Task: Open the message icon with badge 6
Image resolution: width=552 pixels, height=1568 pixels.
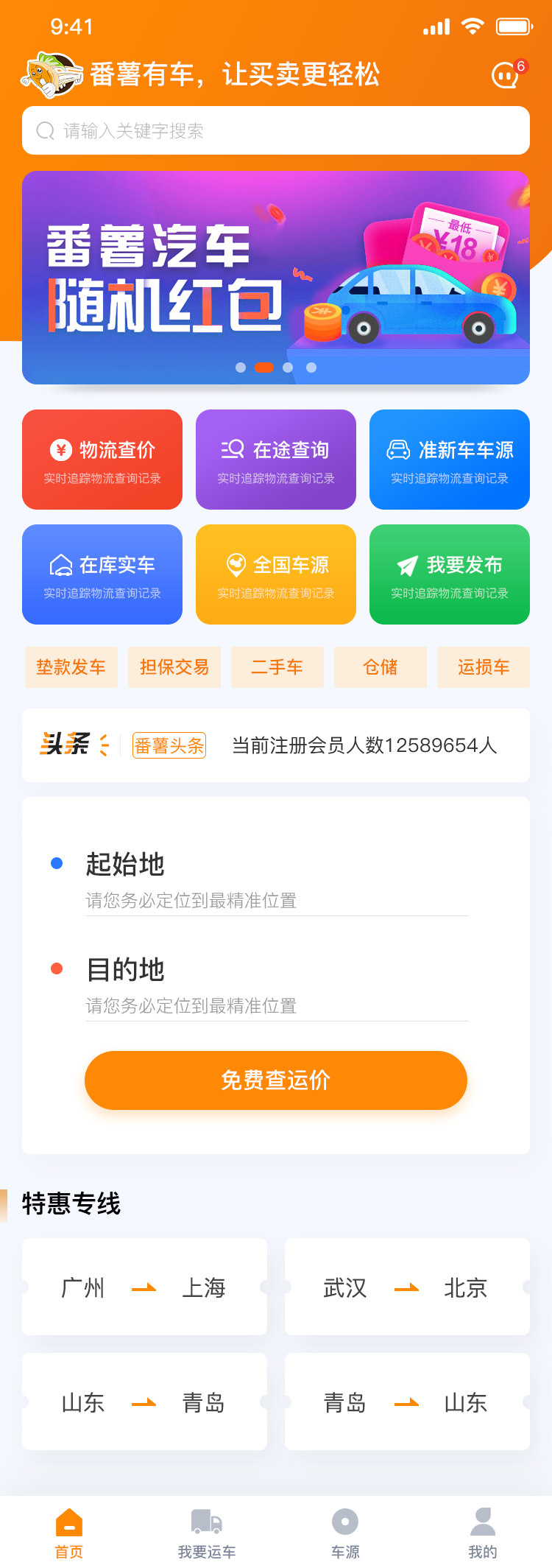Action: click(x=506, y=75)
